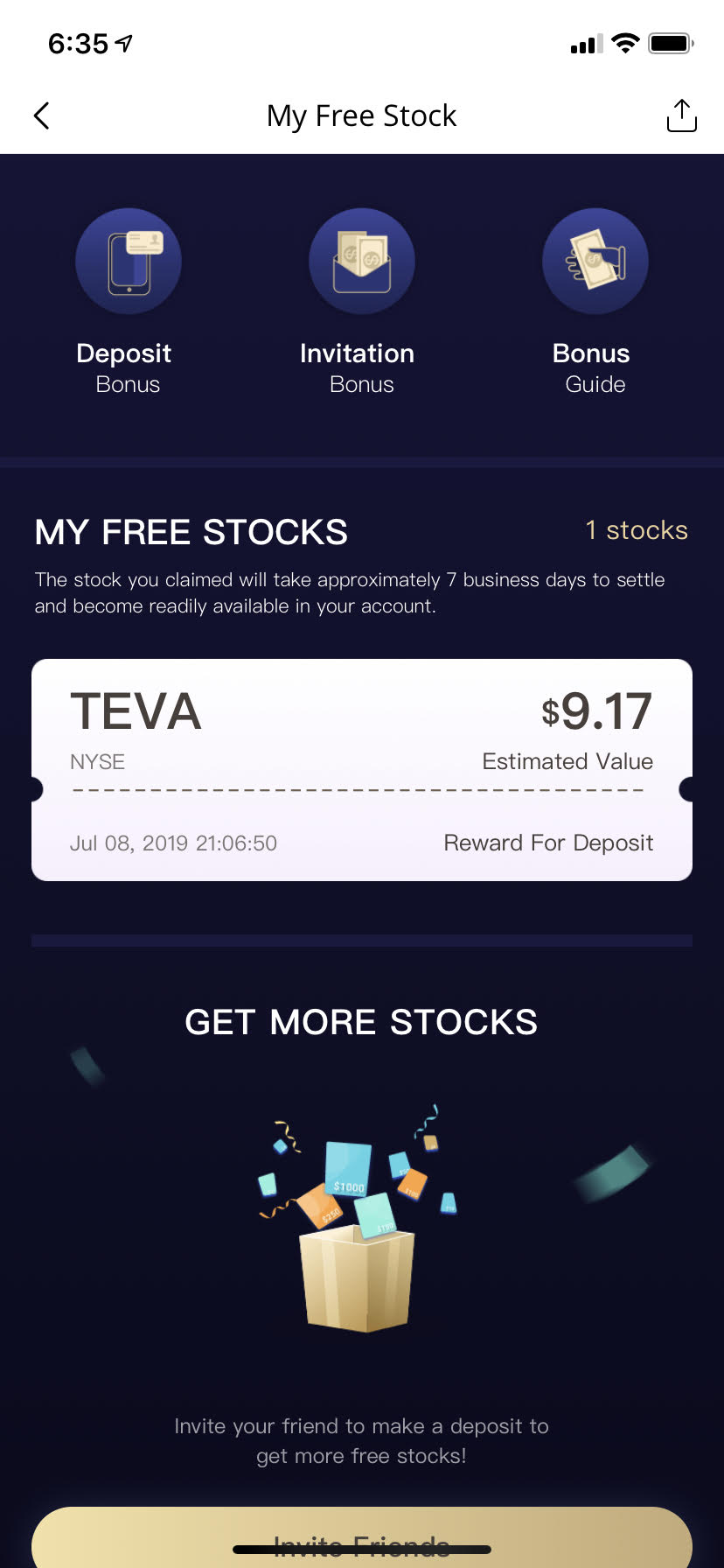Tap the Invite Friends button
The width and height of the screenshot is (724, 1568).
[x=361, y=1538]
